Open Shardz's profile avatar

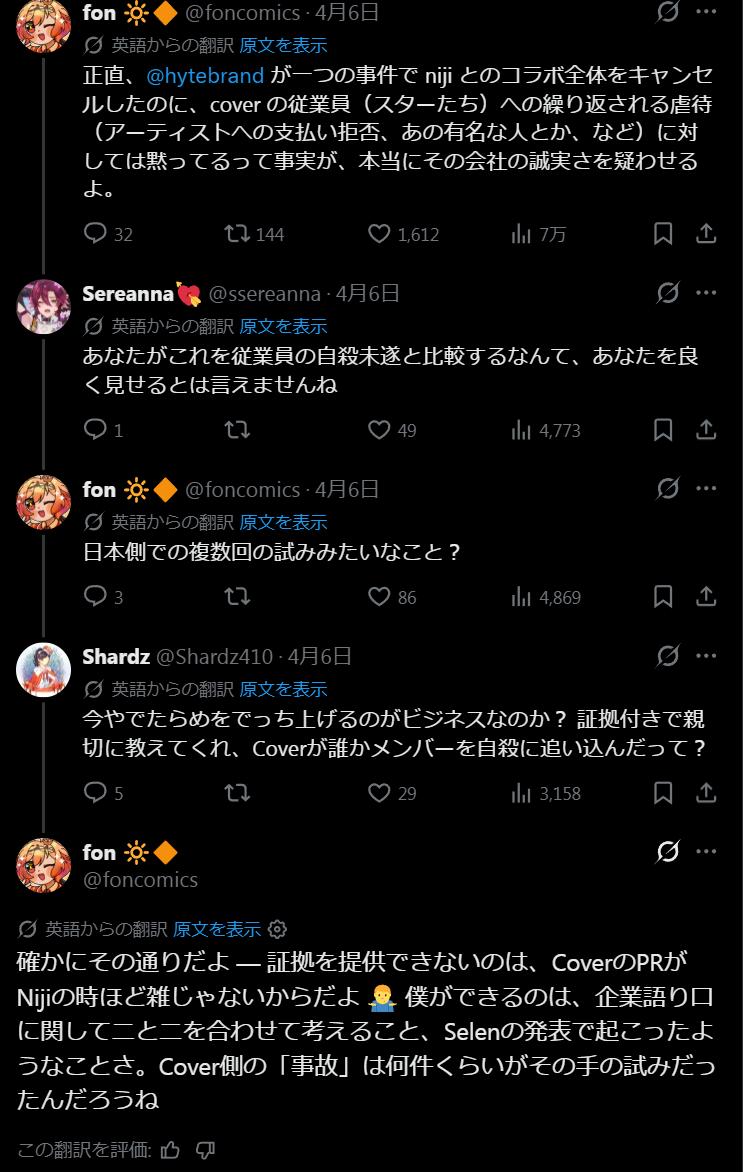pyautogui.click(x=43, y=669)
